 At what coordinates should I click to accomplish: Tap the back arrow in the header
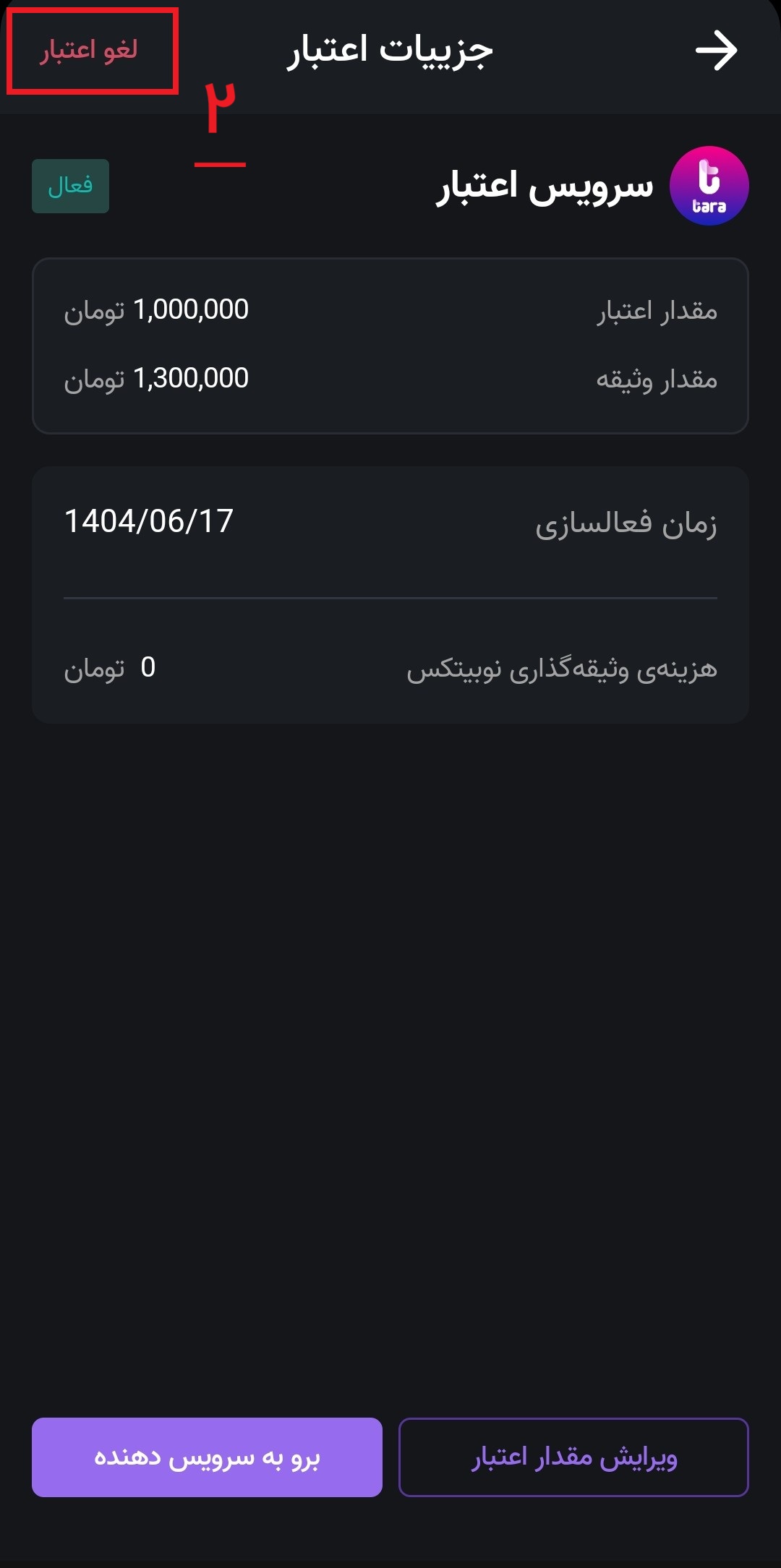pyautogui.click(x=716, y=51)
